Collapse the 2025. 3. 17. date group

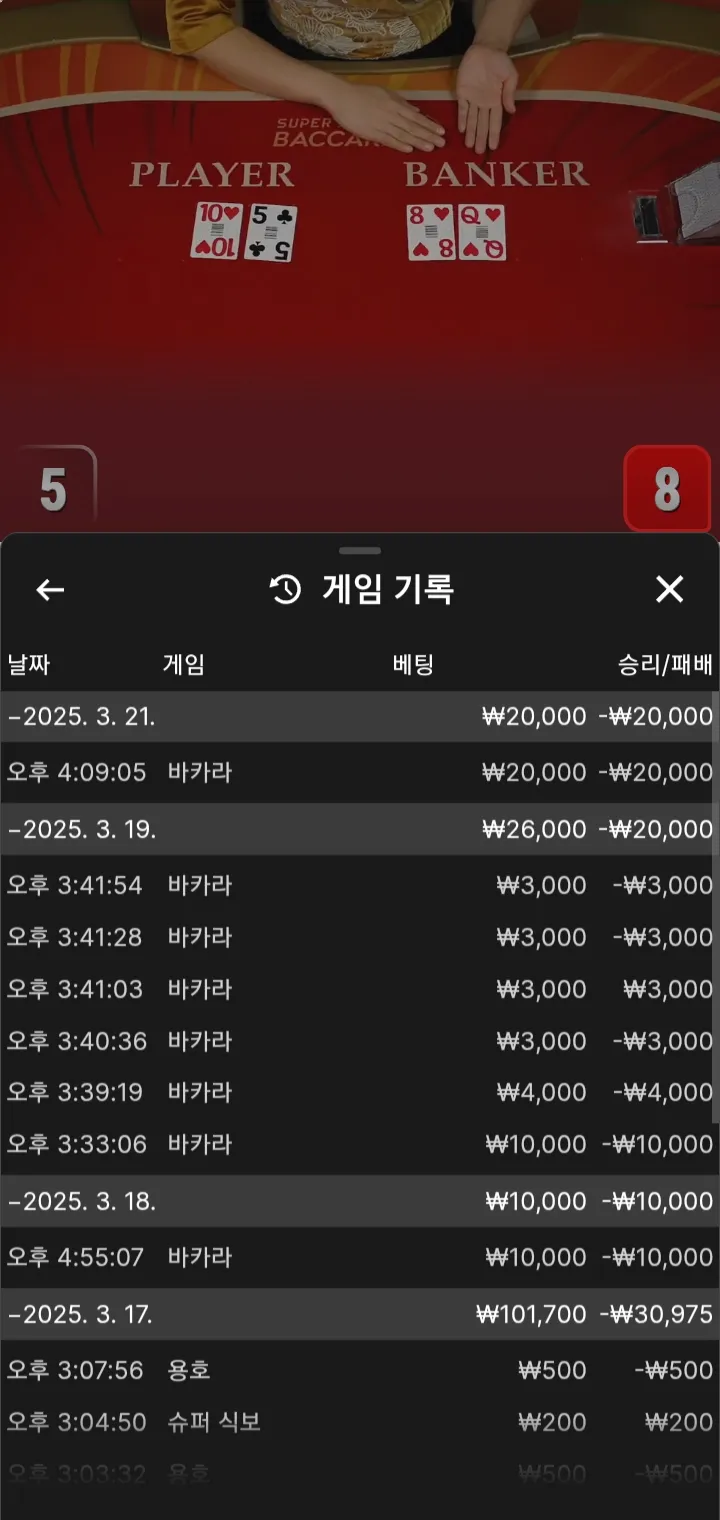point(82,1315)
